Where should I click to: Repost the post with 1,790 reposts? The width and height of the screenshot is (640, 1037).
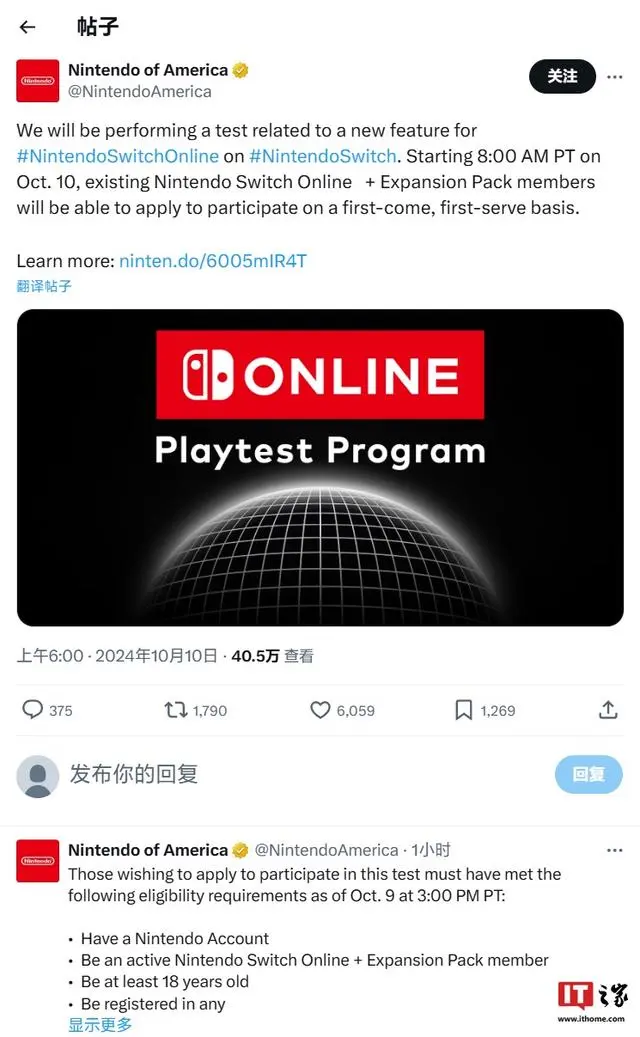[x=195, y=710]
